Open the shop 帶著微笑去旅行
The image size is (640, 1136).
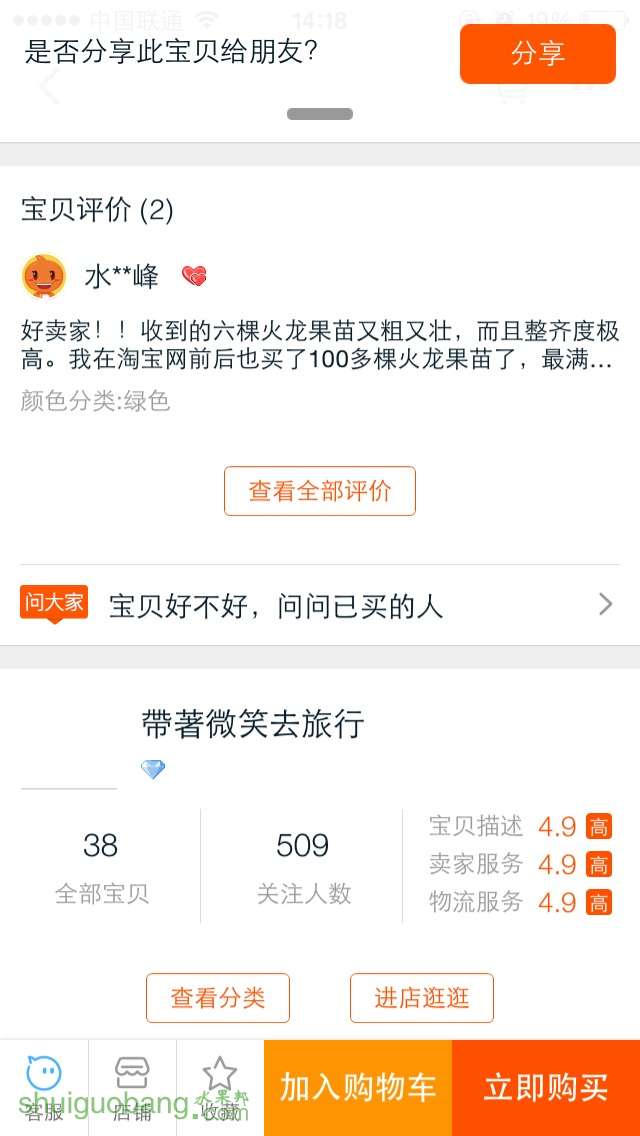[x=253, y=724]
